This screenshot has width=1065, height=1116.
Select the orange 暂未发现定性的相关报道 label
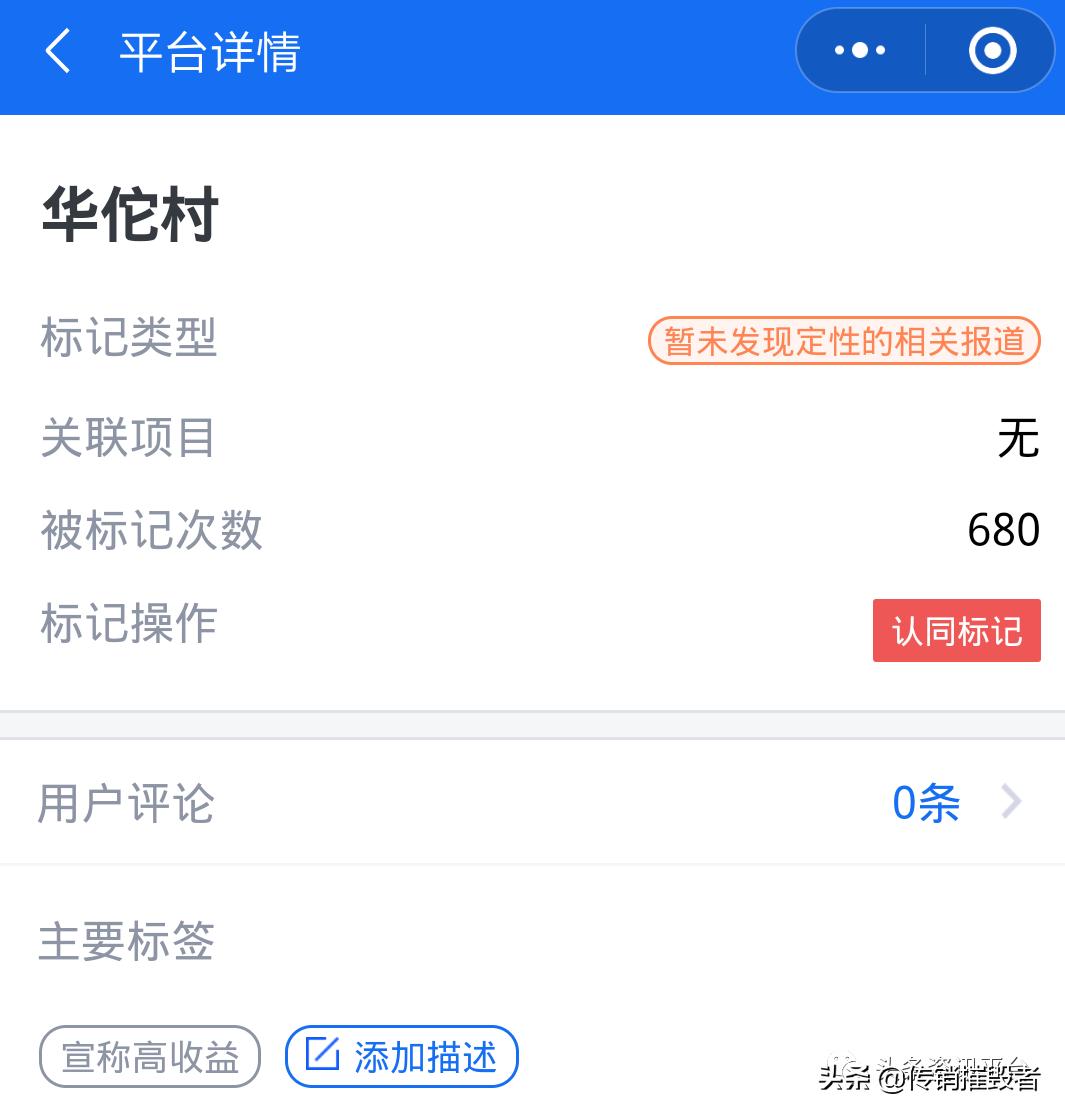click(x=845, y=340)
